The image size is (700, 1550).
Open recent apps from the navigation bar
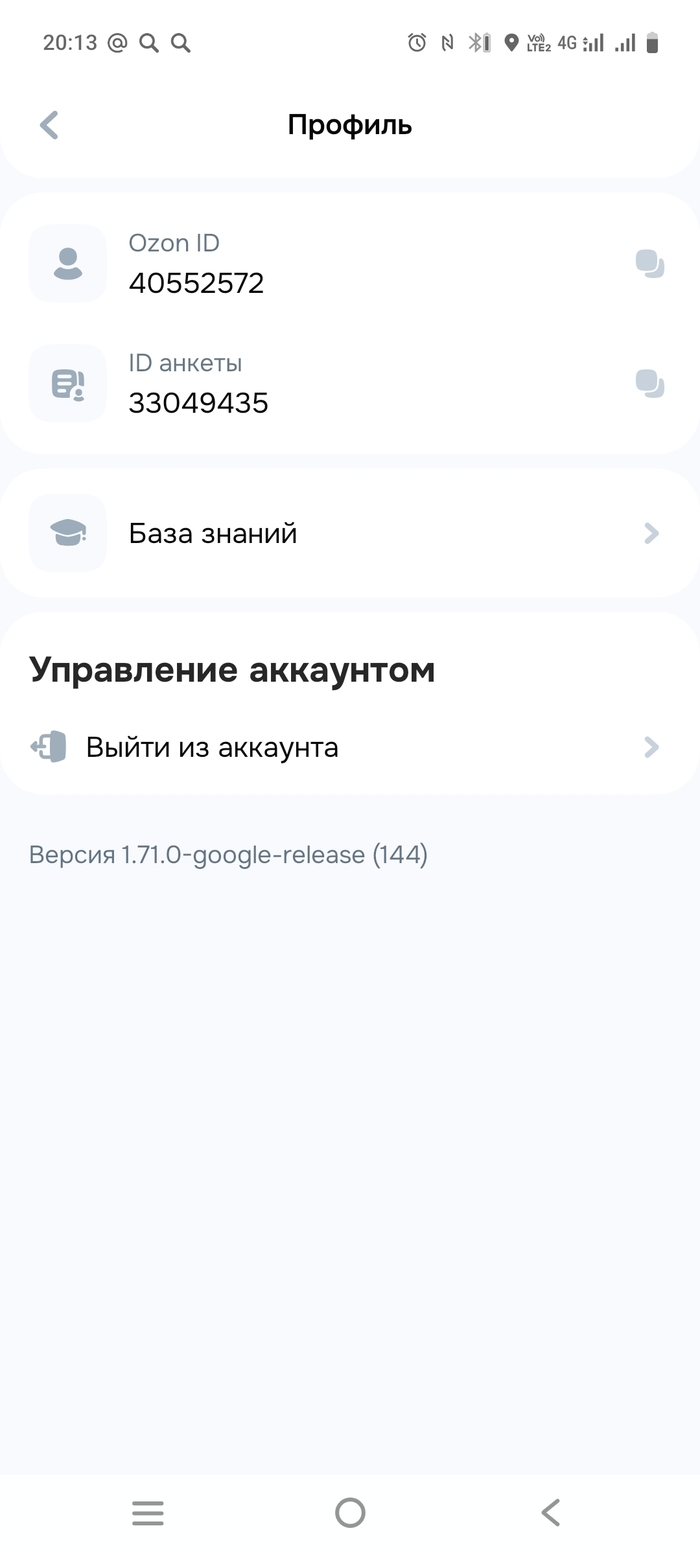(x=148, y=1512)
